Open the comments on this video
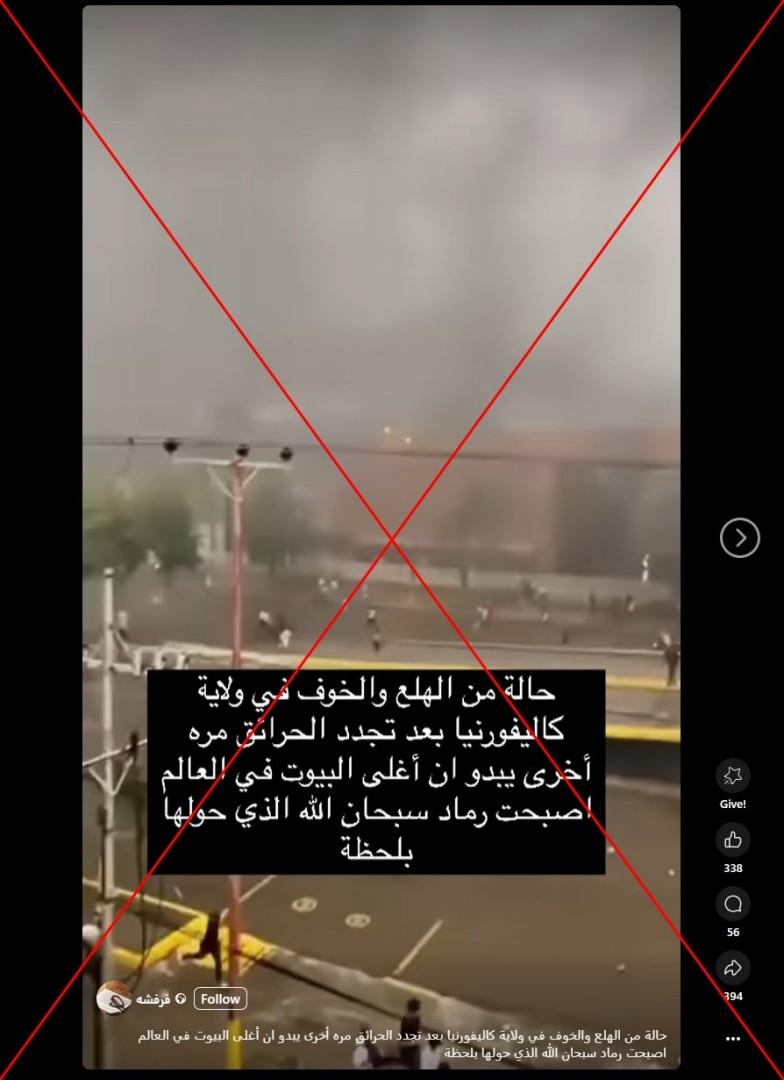This screenshot has width=784, height=1080. (733, 904)
